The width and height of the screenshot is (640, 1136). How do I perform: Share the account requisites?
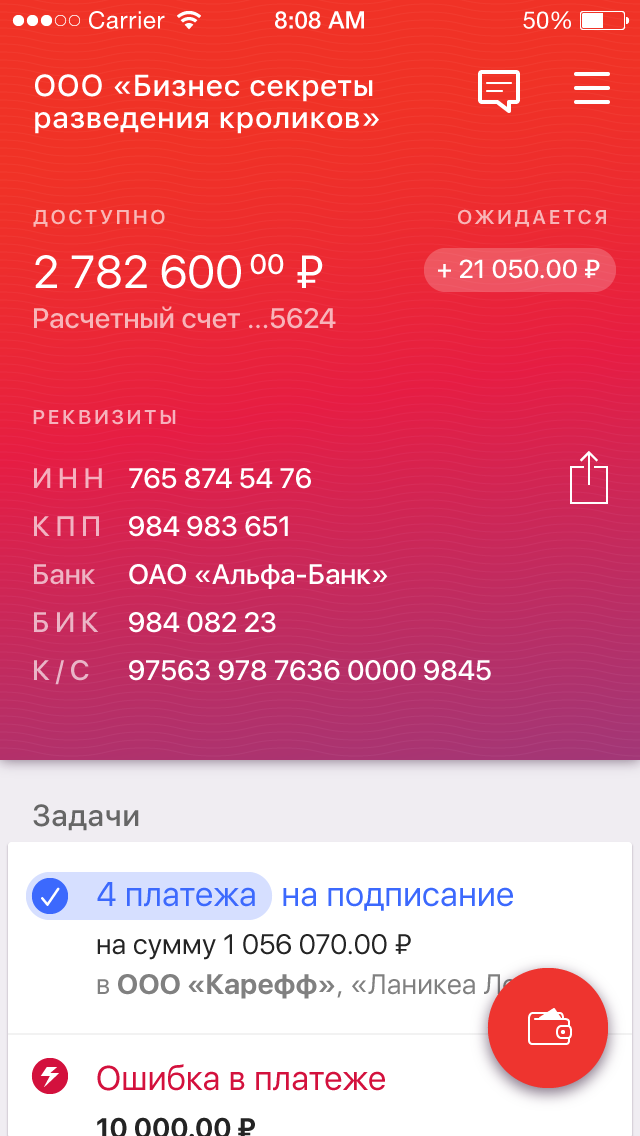click(589, 478)
